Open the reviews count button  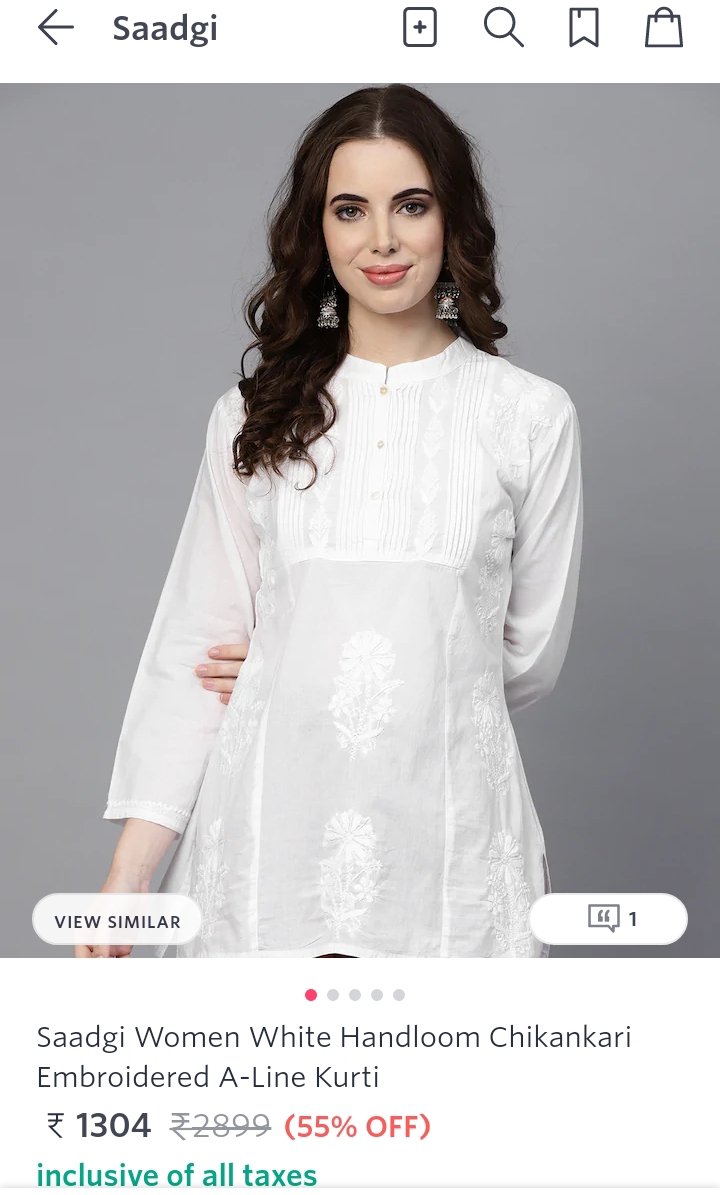608,919
